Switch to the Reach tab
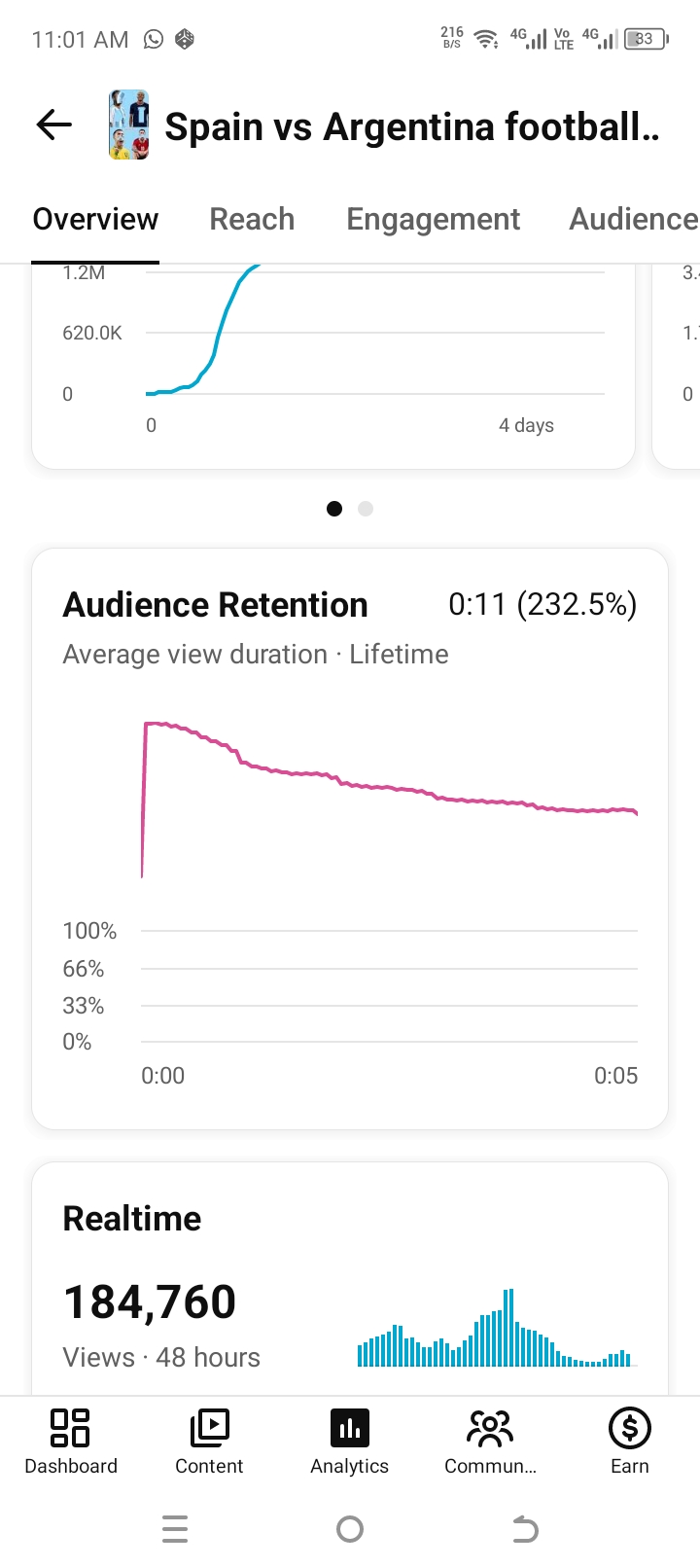The width and height of the screenshot is (700, 1568). click(x=252, y=219)
